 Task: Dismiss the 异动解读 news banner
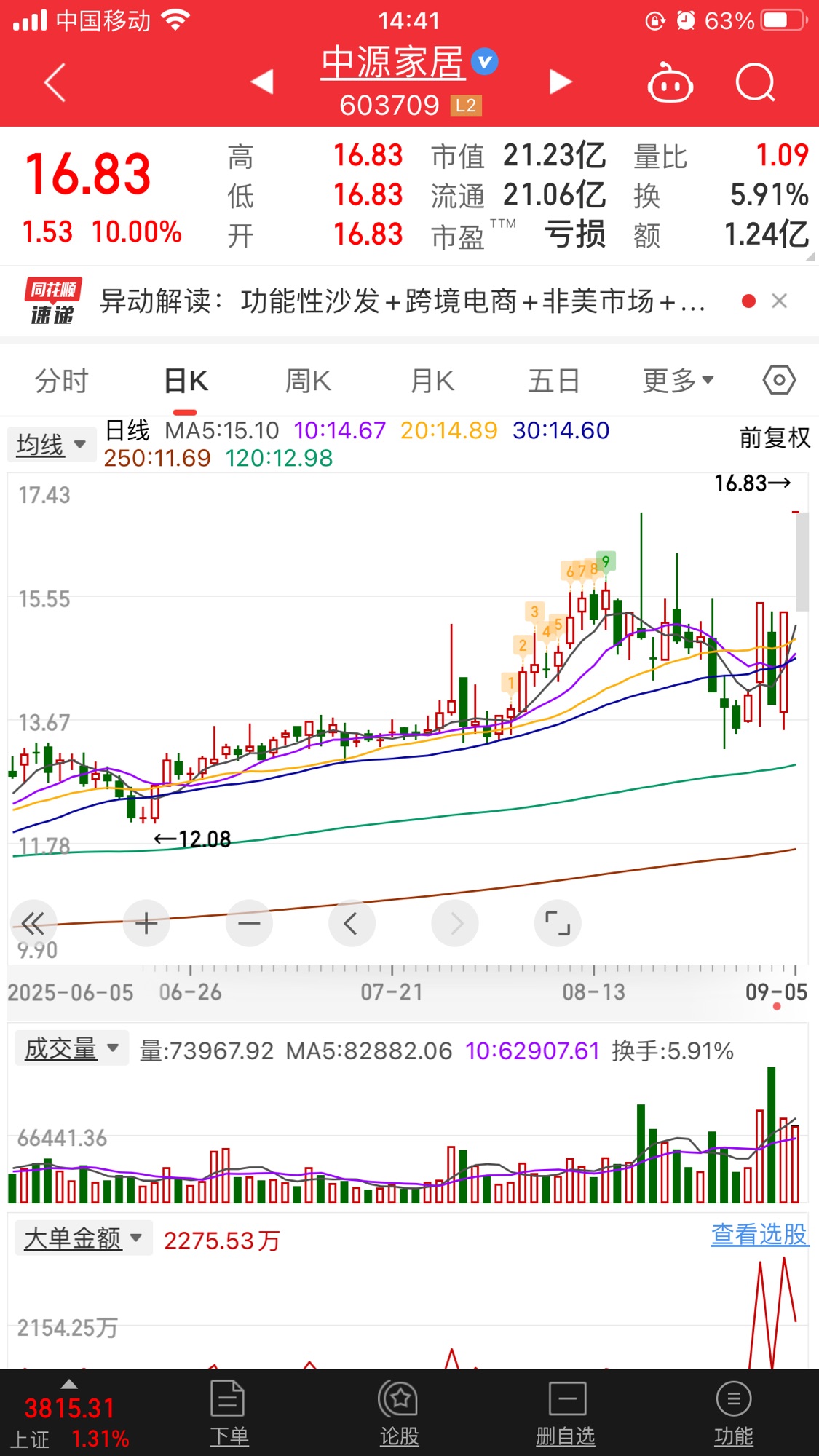(x=779, y=301)
